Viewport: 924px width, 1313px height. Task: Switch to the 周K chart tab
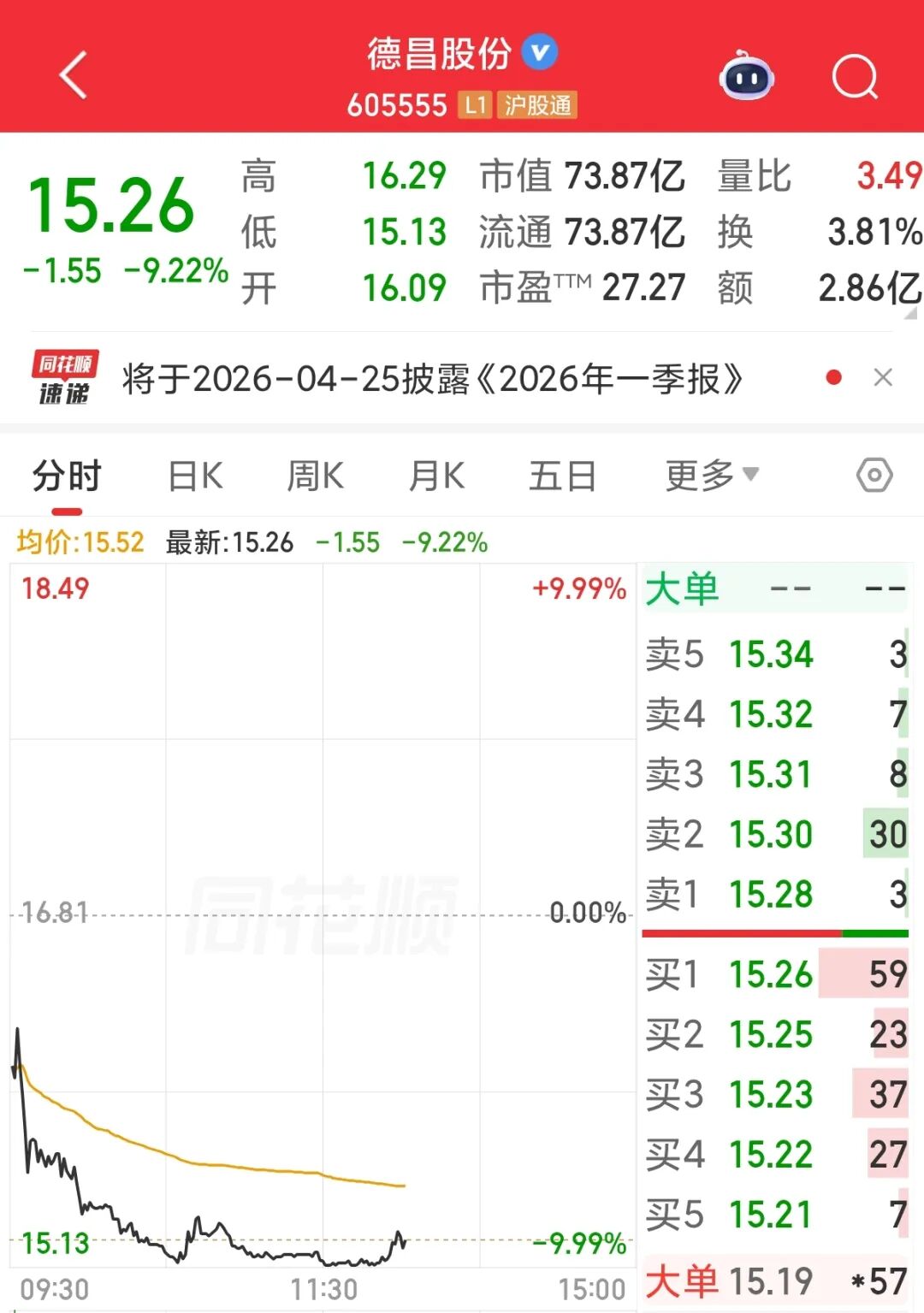pyautogui.click(x=315, y=476)
